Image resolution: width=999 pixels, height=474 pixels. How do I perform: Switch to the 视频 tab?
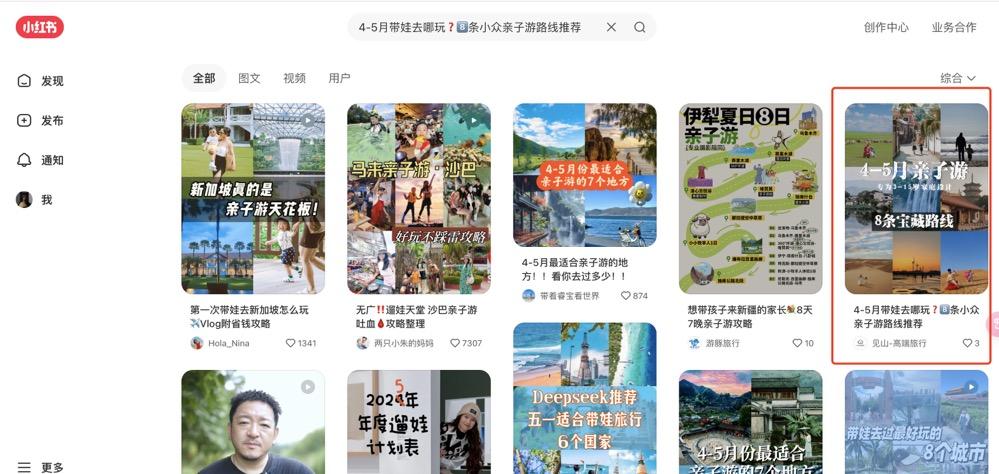pyautogui.click(x=294, y=78)
